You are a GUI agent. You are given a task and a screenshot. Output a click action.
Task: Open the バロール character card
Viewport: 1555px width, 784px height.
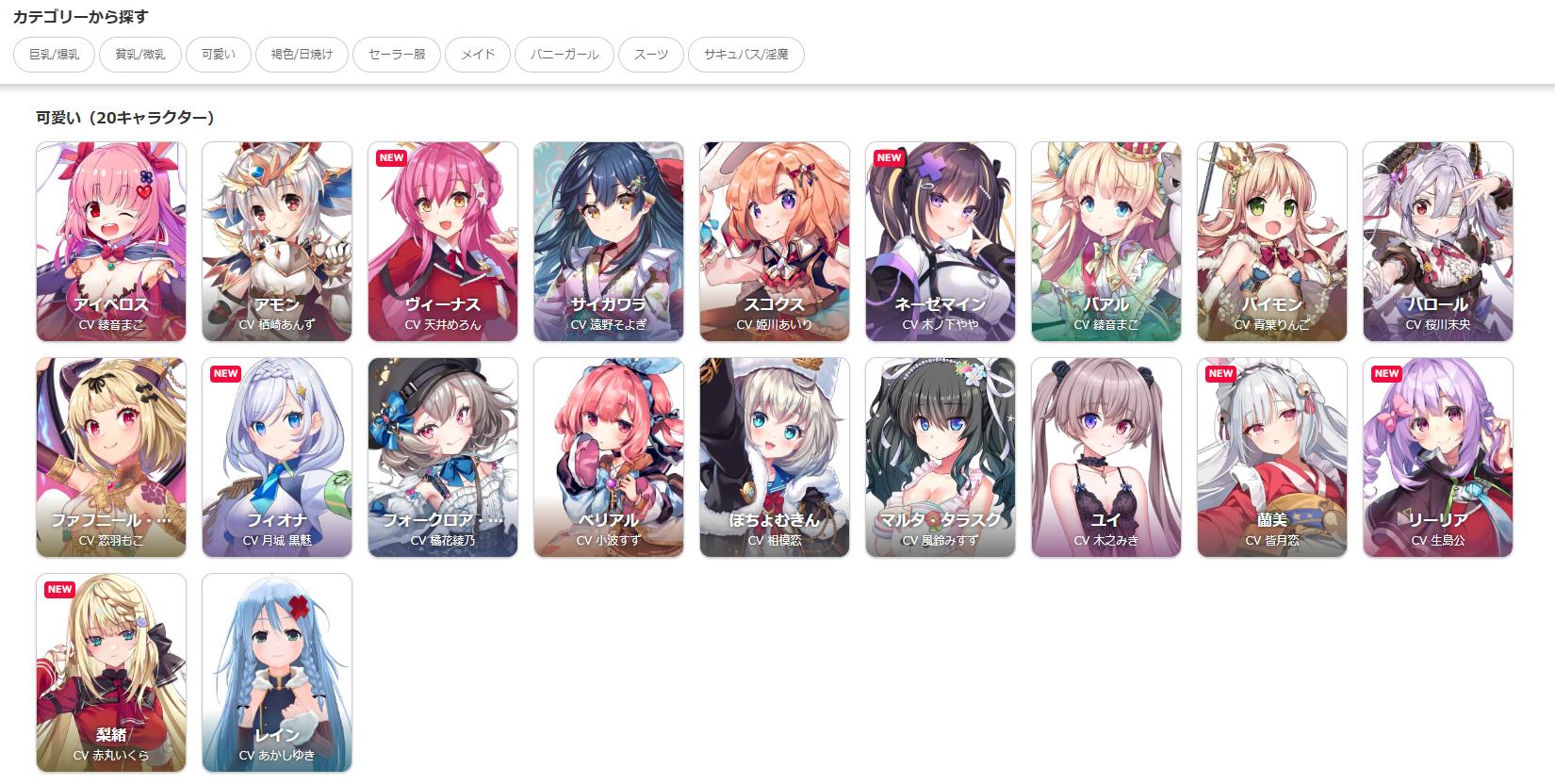1438,241
